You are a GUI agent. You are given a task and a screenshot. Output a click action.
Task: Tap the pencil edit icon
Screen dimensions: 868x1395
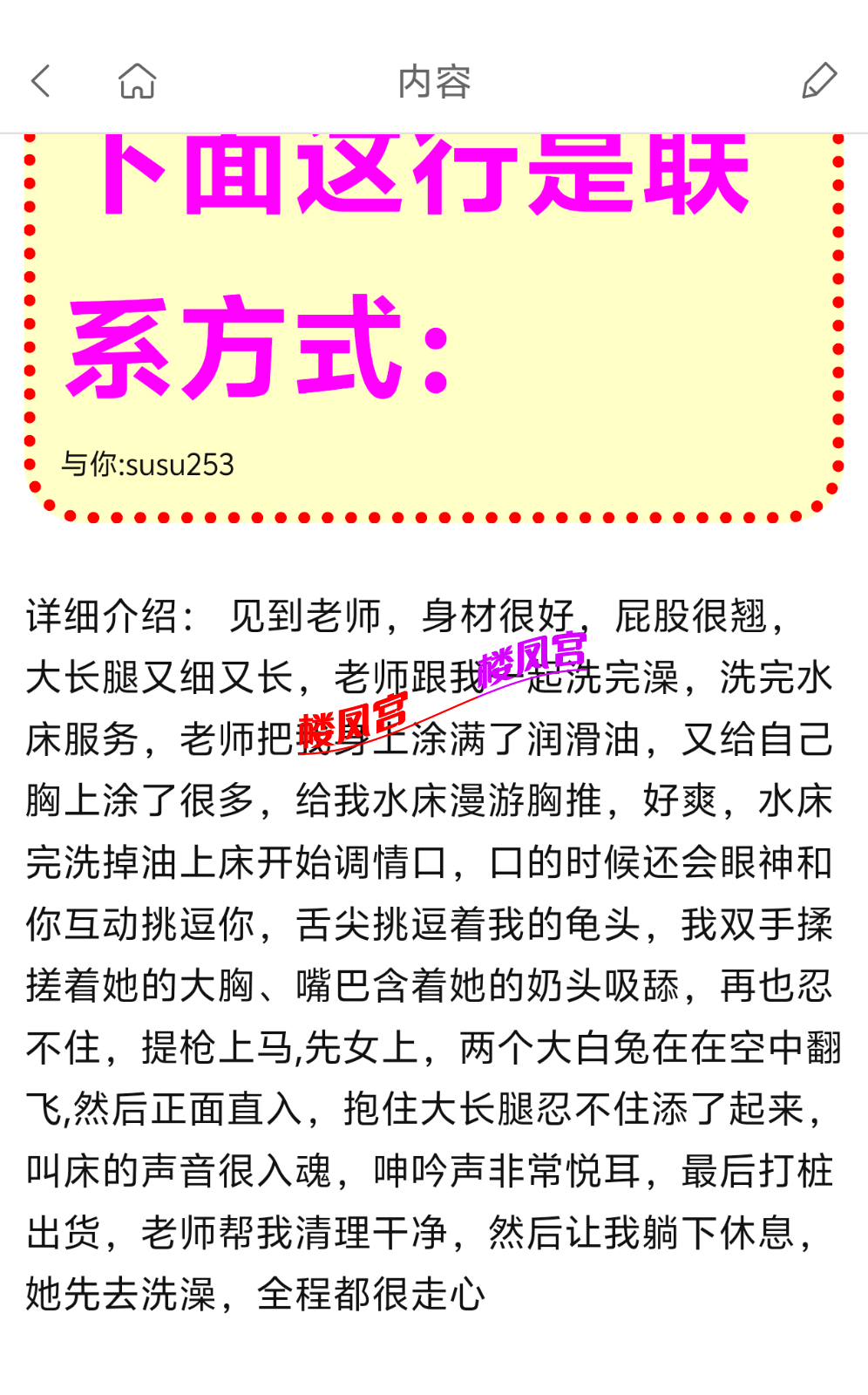coord(819,81)
